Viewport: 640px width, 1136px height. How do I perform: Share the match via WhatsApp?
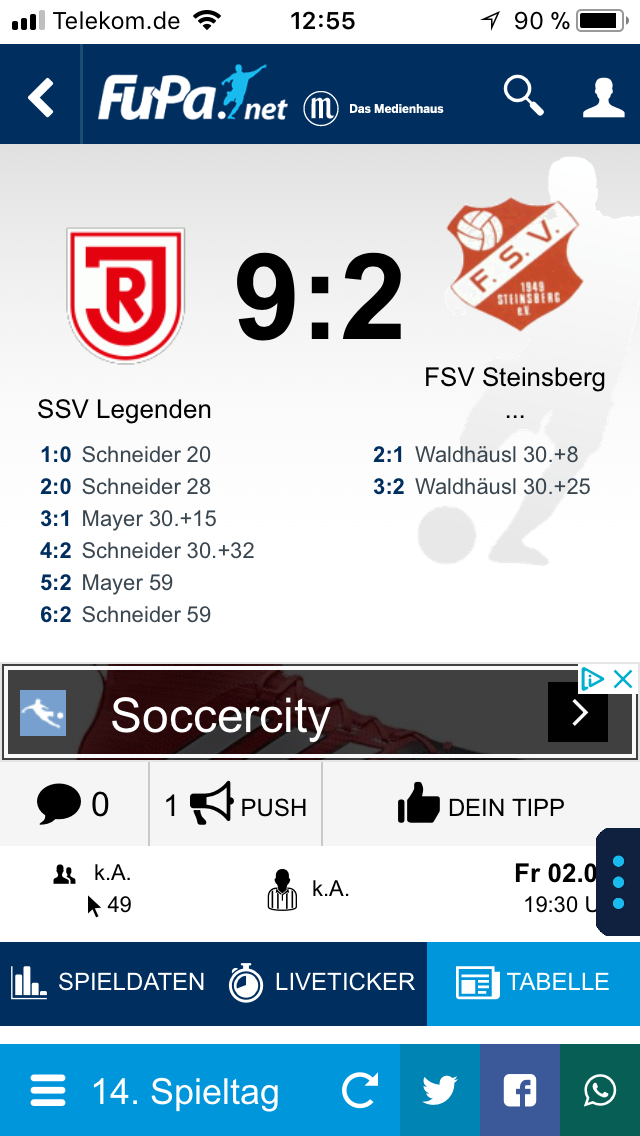600,1091
